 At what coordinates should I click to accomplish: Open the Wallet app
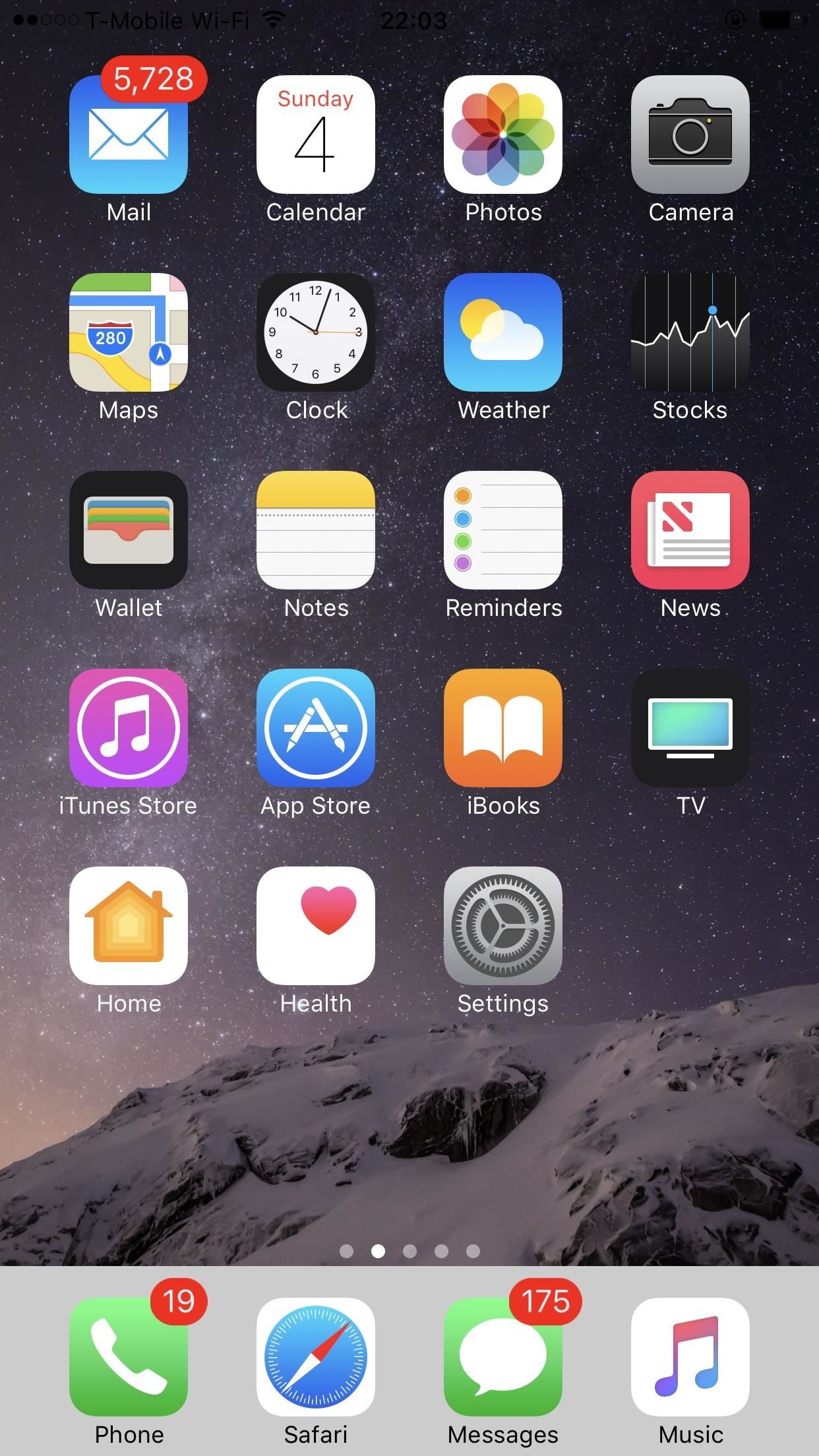point(129,532)
